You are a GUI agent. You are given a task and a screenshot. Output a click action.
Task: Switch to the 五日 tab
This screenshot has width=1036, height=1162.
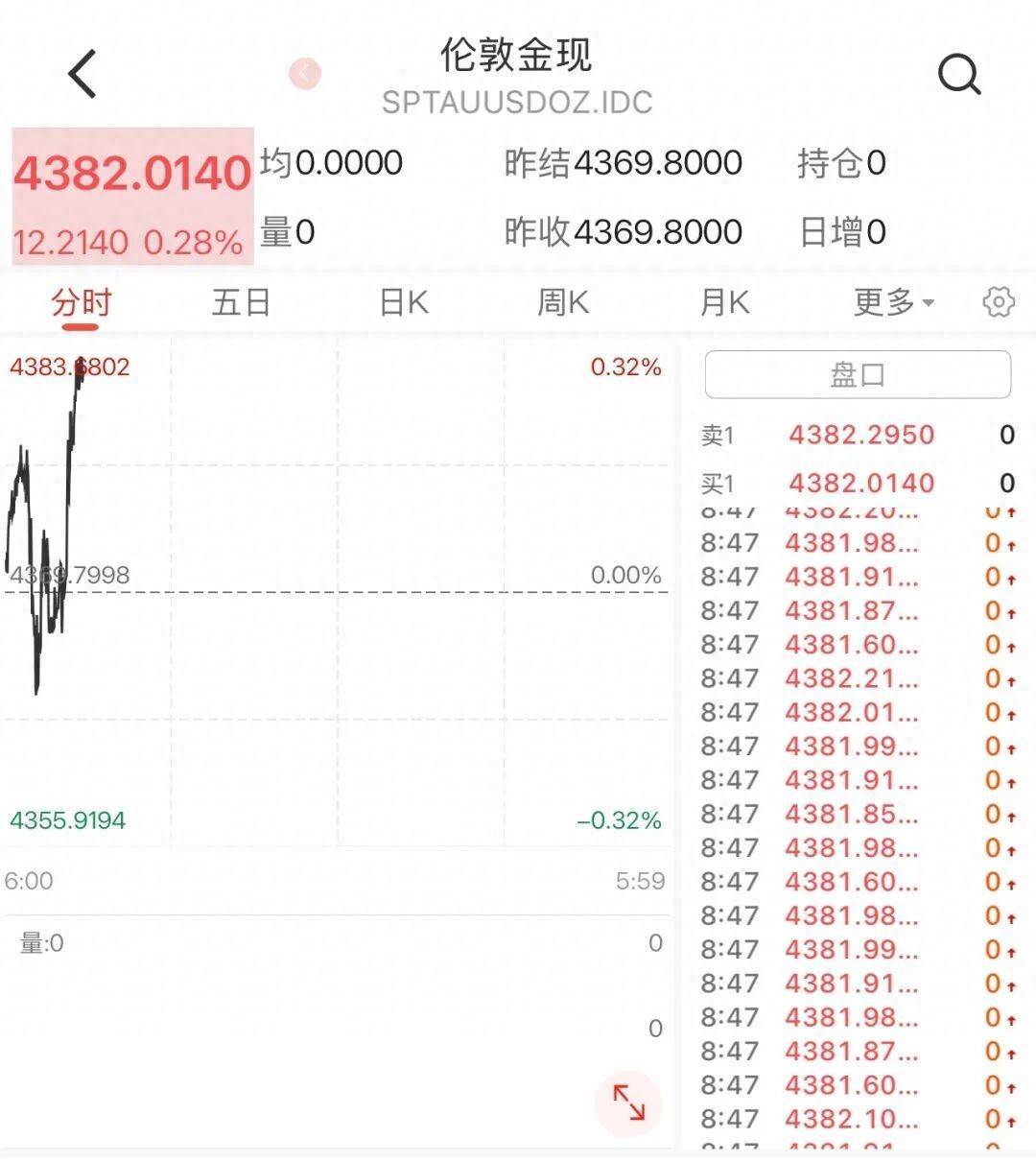241,302
